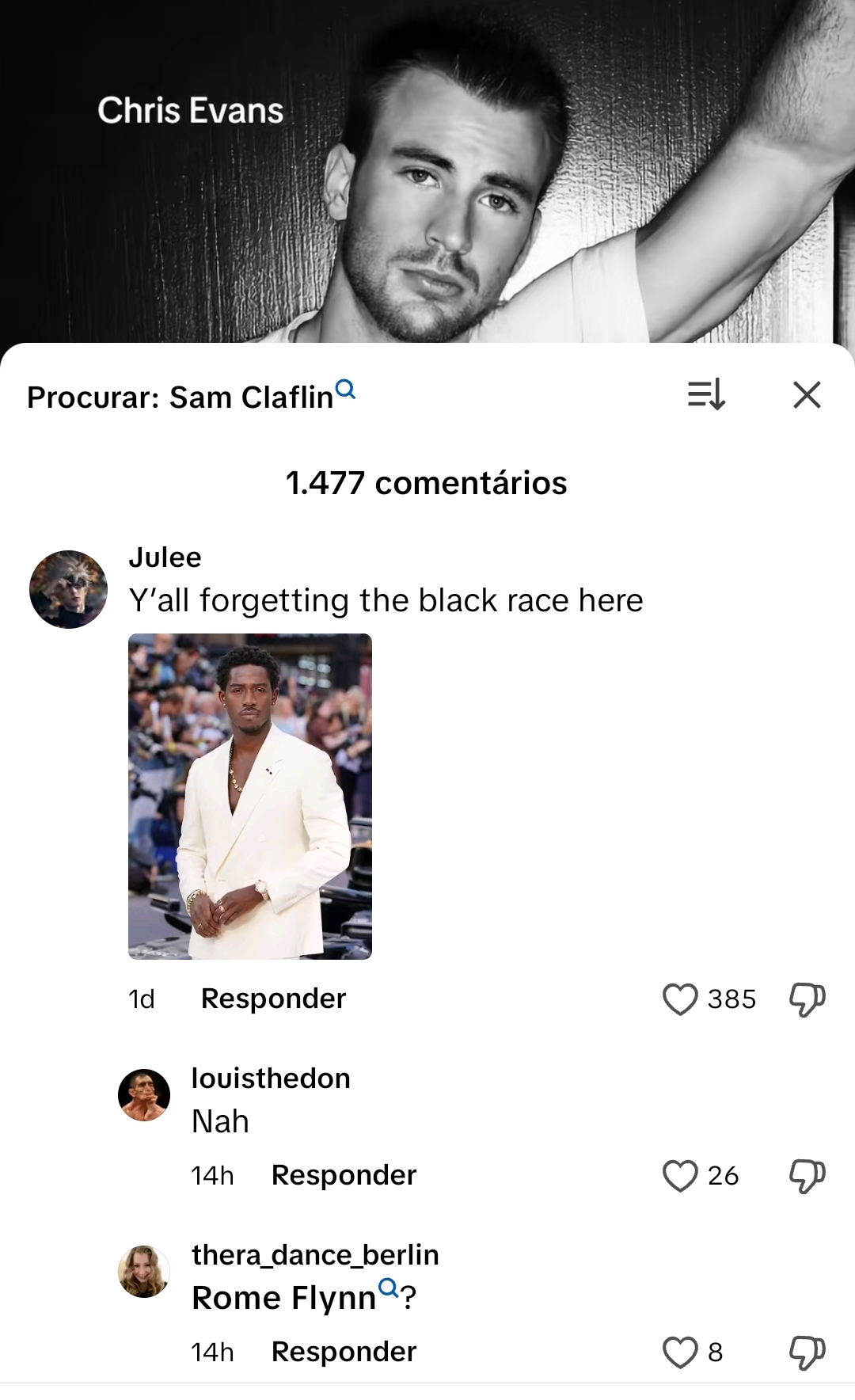The width and height of the screenshot is (855, 1400).
Task: Reply to louisthedon's comment
Action: 344,1175
